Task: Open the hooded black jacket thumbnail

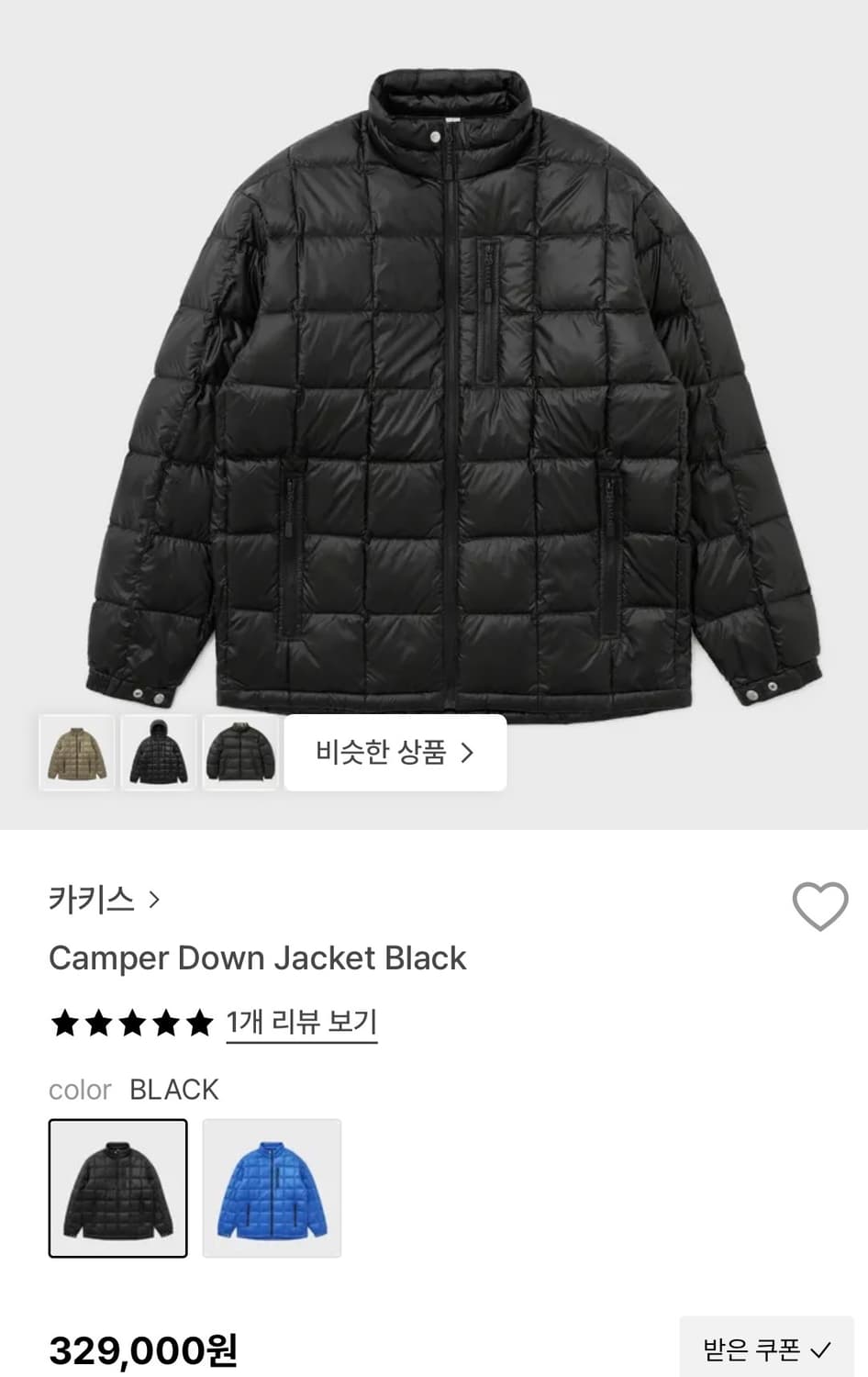Action: pyautogui.click(x=158, y=753)
